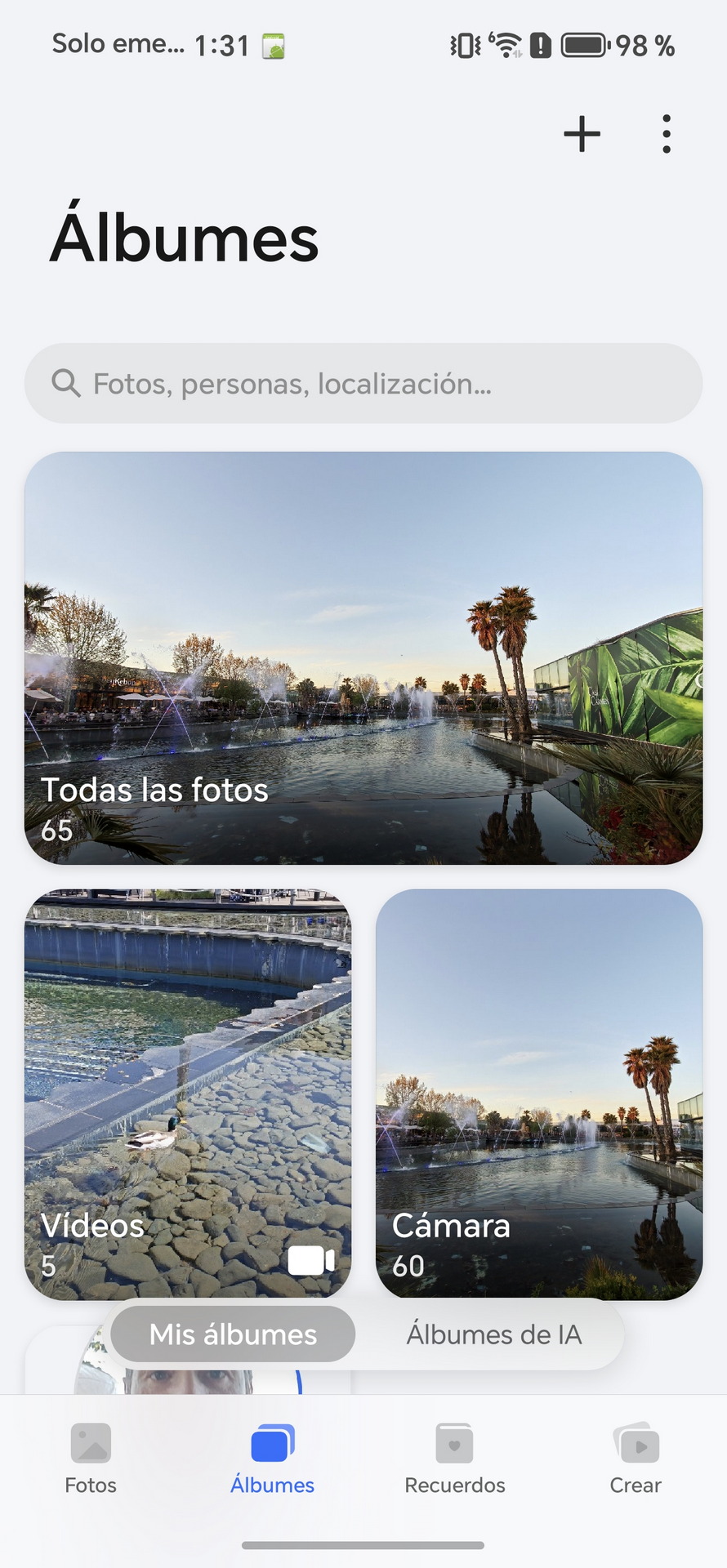This screenshot has height=1568, width=727.
Task: Open the three-dot overflow menu
Action: pyautogui.click(x=667, y=134)
